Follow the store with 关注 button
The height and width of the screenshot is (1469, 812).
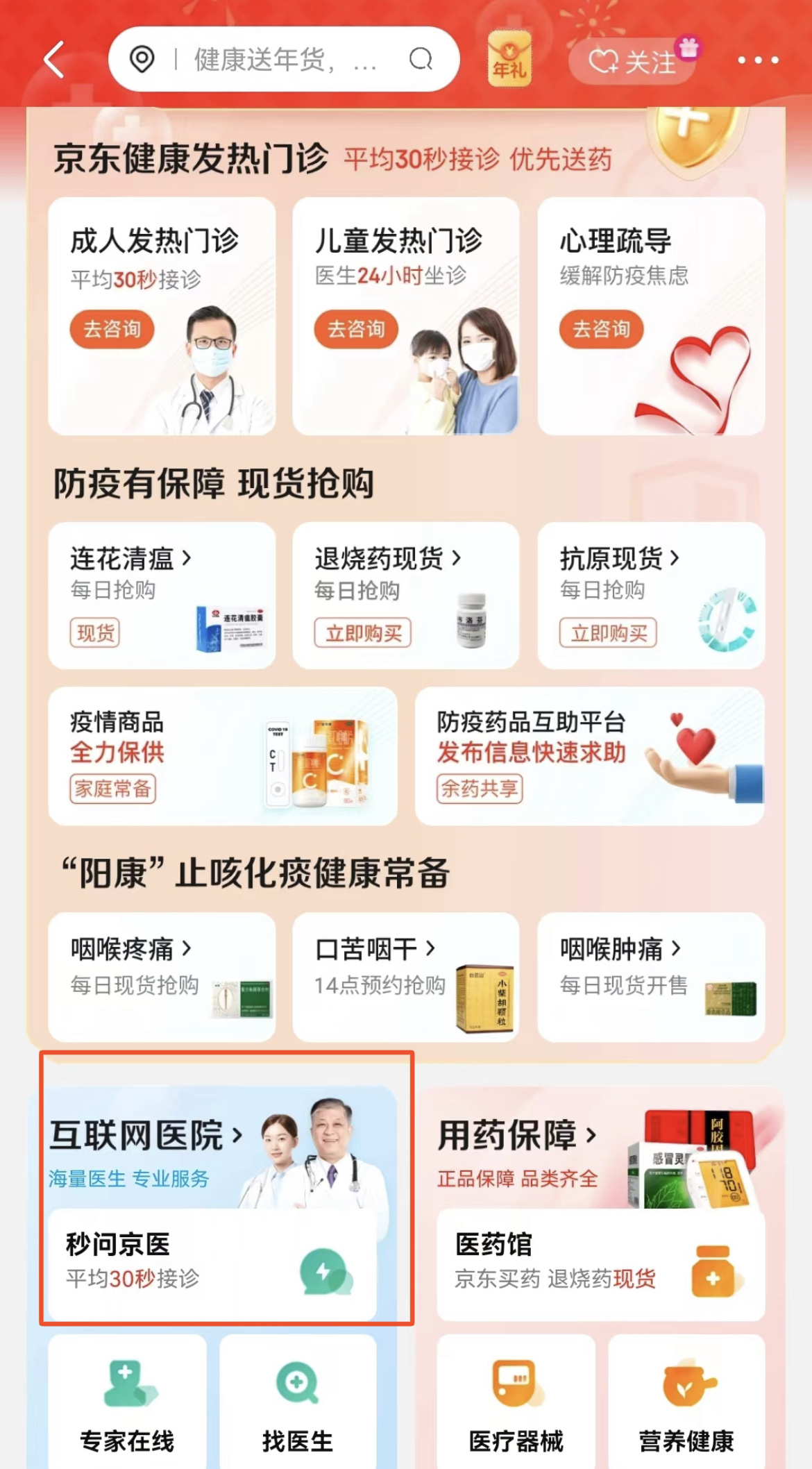tap(632, 62)
